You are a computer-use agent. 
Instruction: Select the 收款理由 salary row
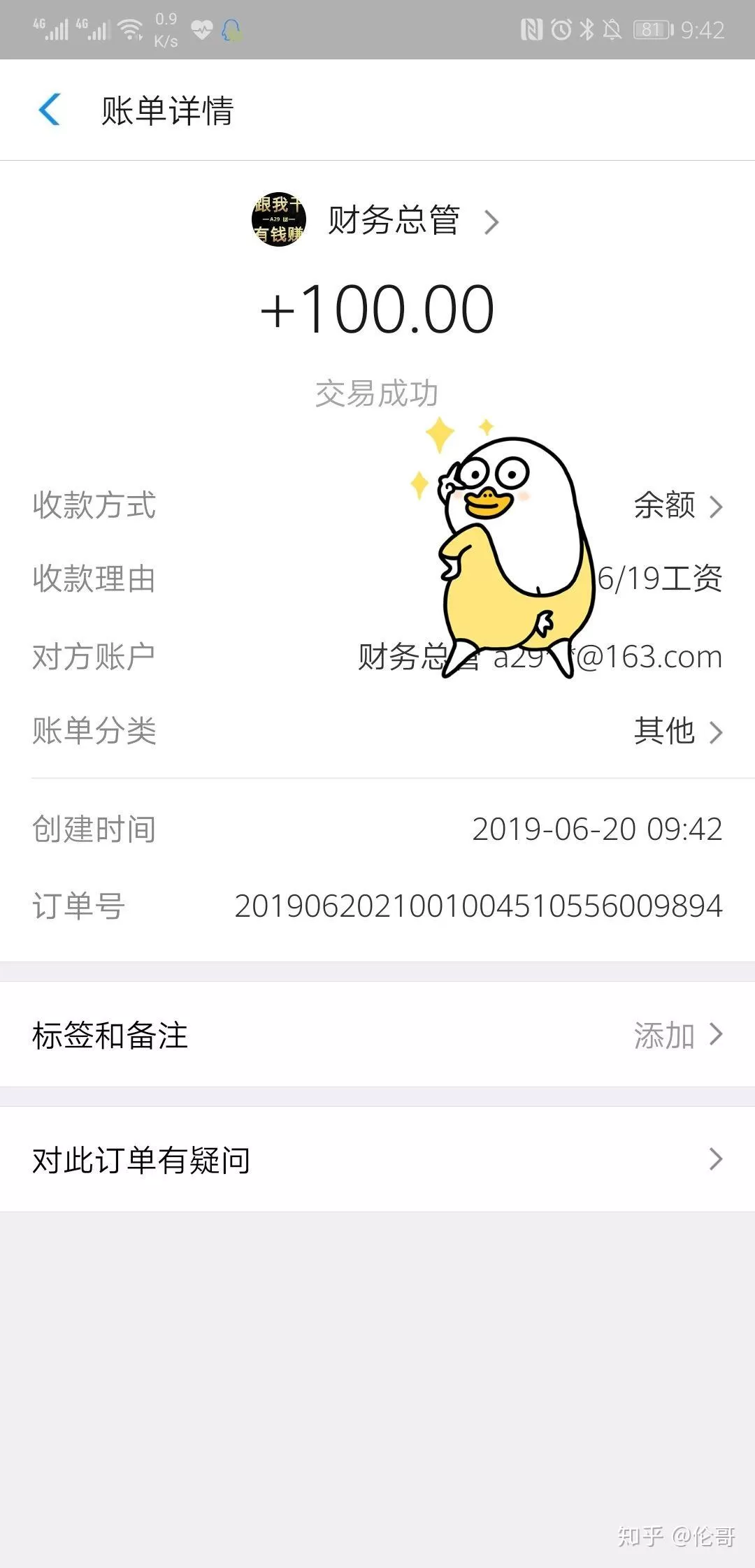[x=377, y=577]
